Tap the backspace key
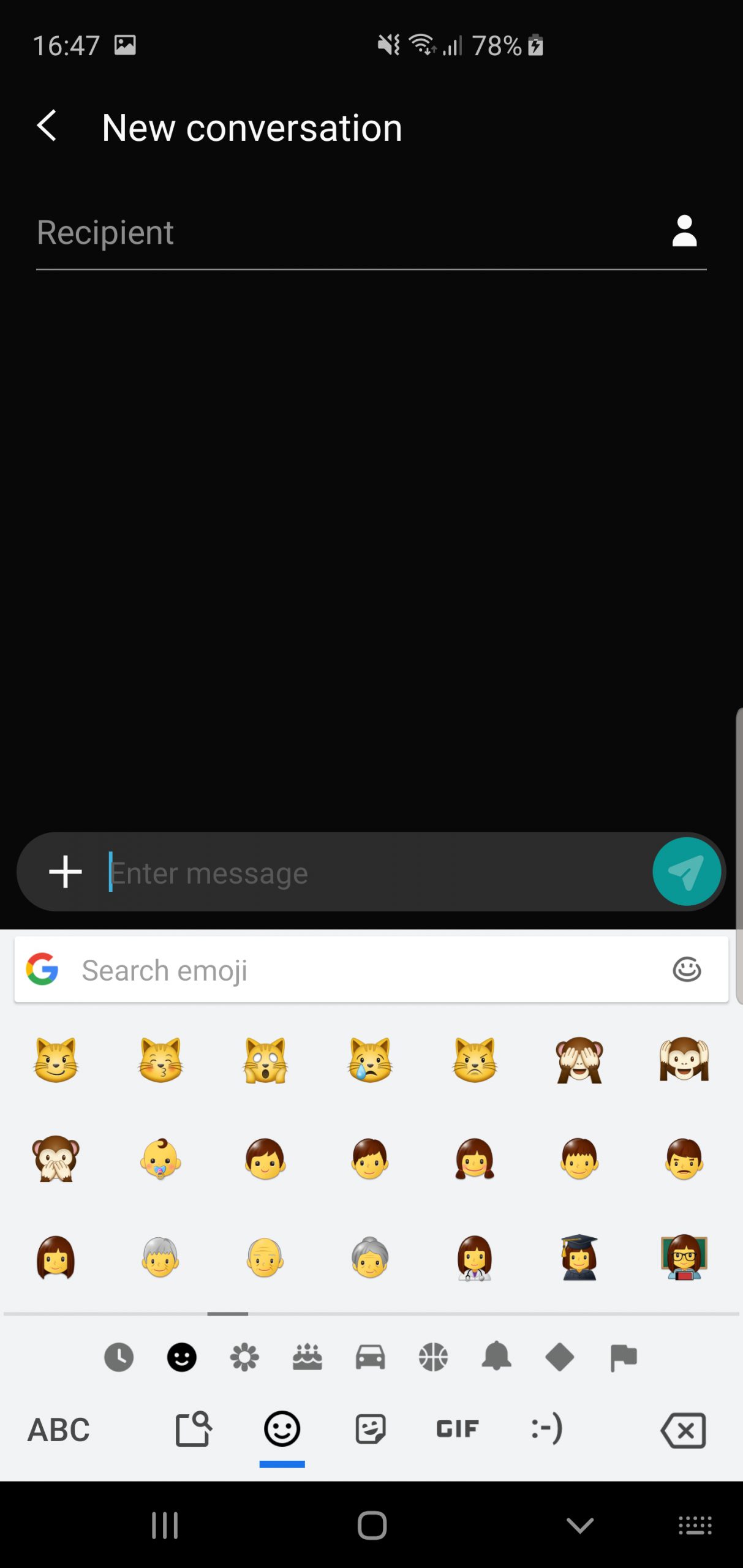This screenshot has height=1568, width=743. pyautogui.click(x=683, y=1430)
